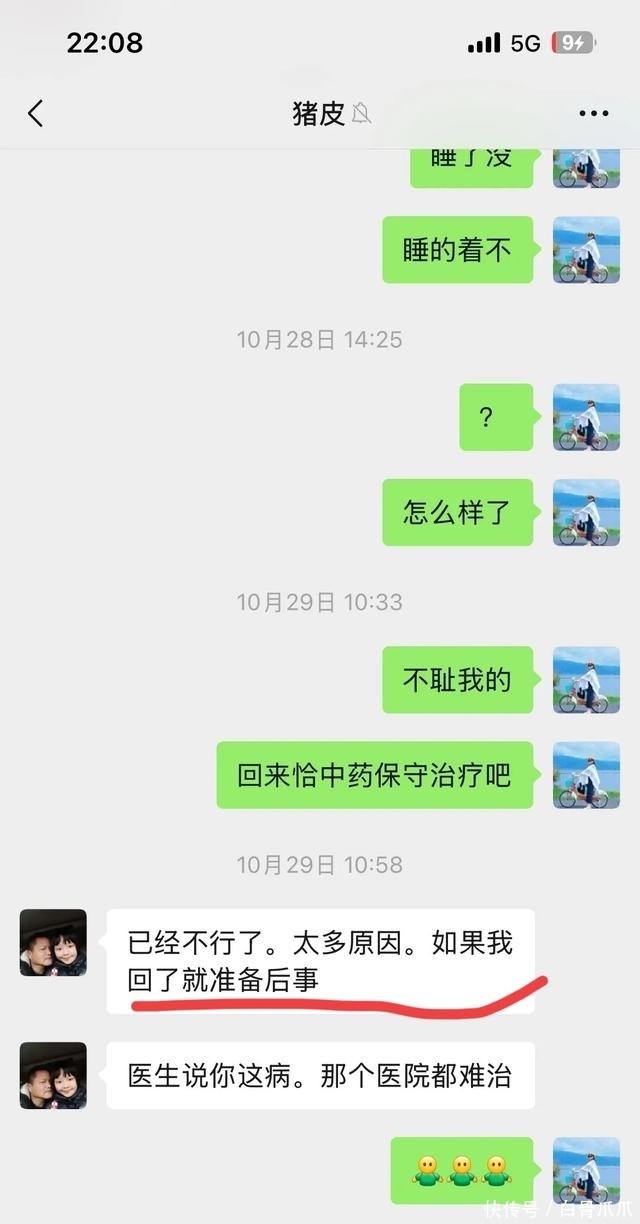View profile from avatar beside "已经不行了" message
Image resolution: width=640 pixels, height=1224 pixels.
coord(53,942)
